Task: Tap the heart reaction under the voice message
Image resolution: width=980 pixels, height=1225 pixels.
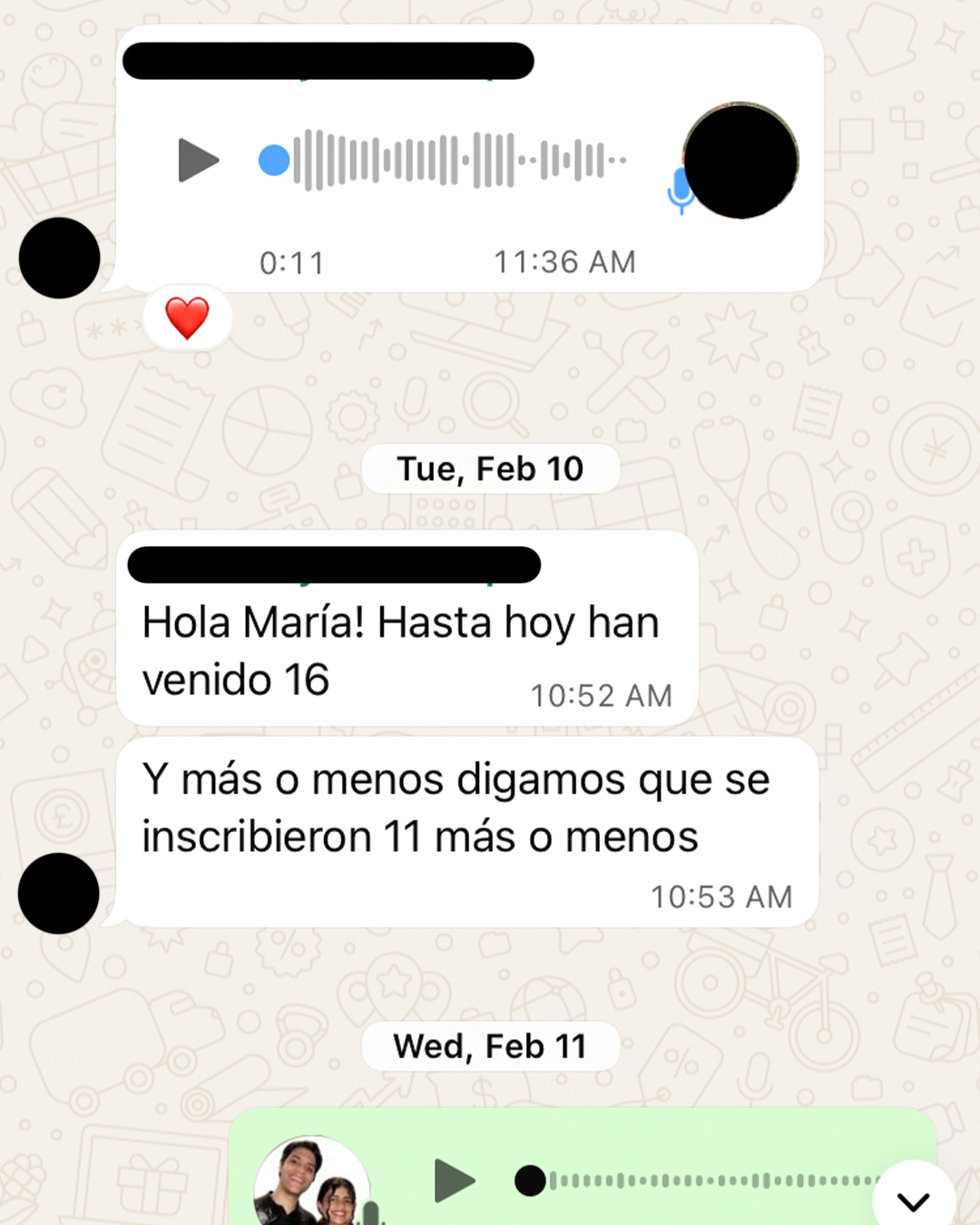Action: click(x=187, y=318)
